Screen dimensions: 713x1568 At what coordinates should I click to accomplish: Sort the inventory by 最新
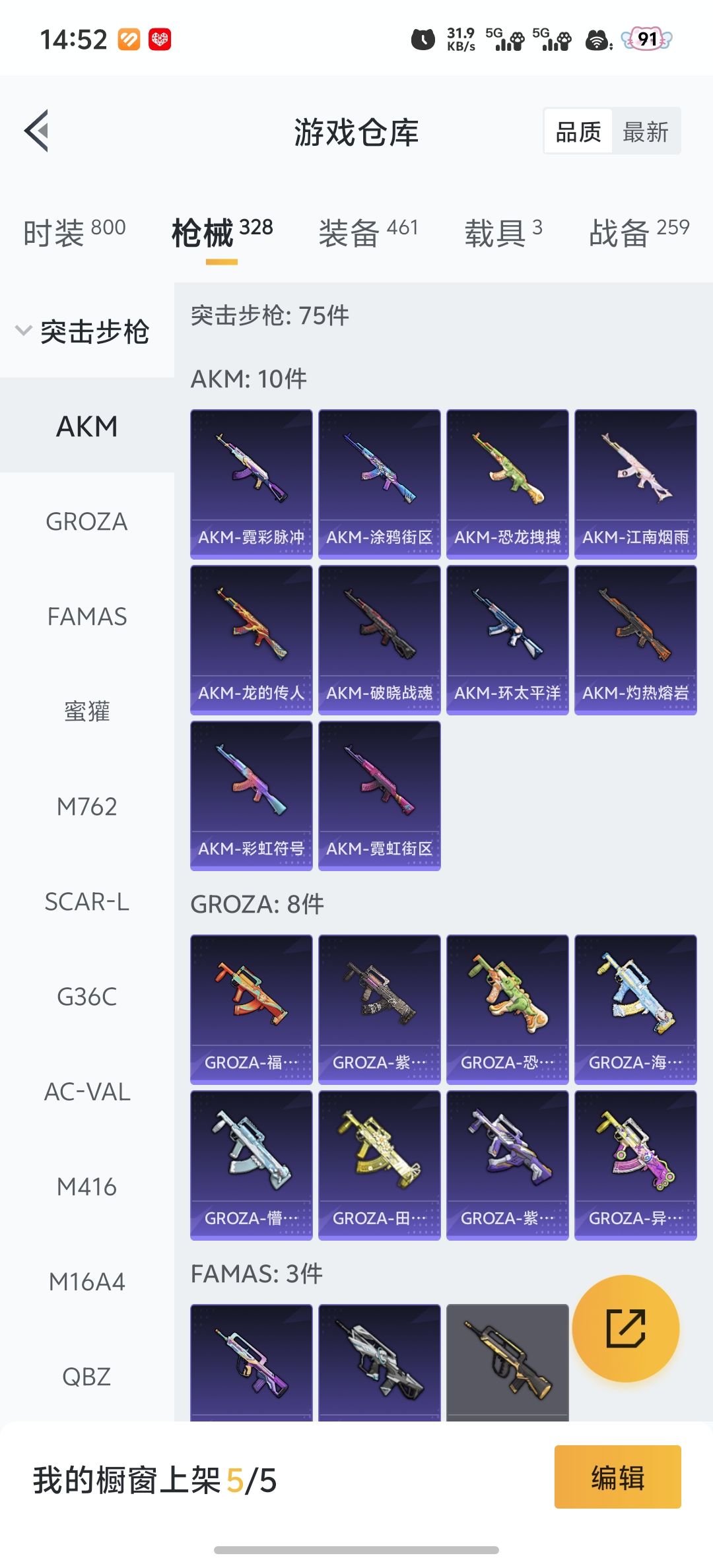(645, 131)
